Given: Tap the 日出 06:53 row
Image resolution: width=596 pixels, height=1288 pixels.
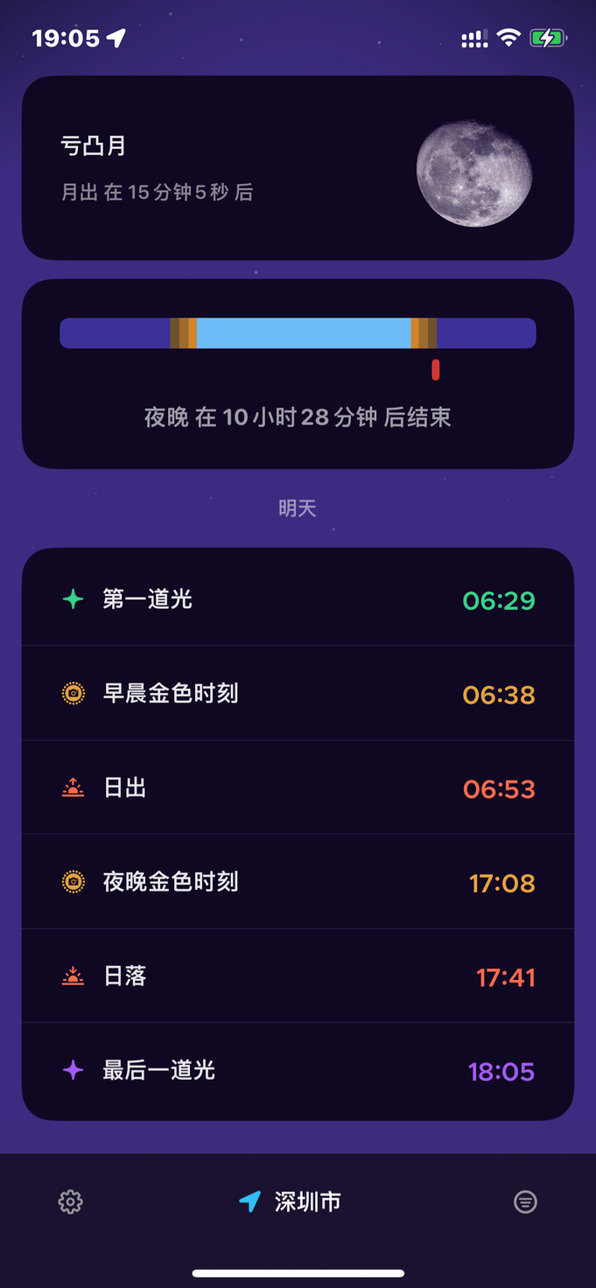Looking at the screenshot, I should pos(298,787).
